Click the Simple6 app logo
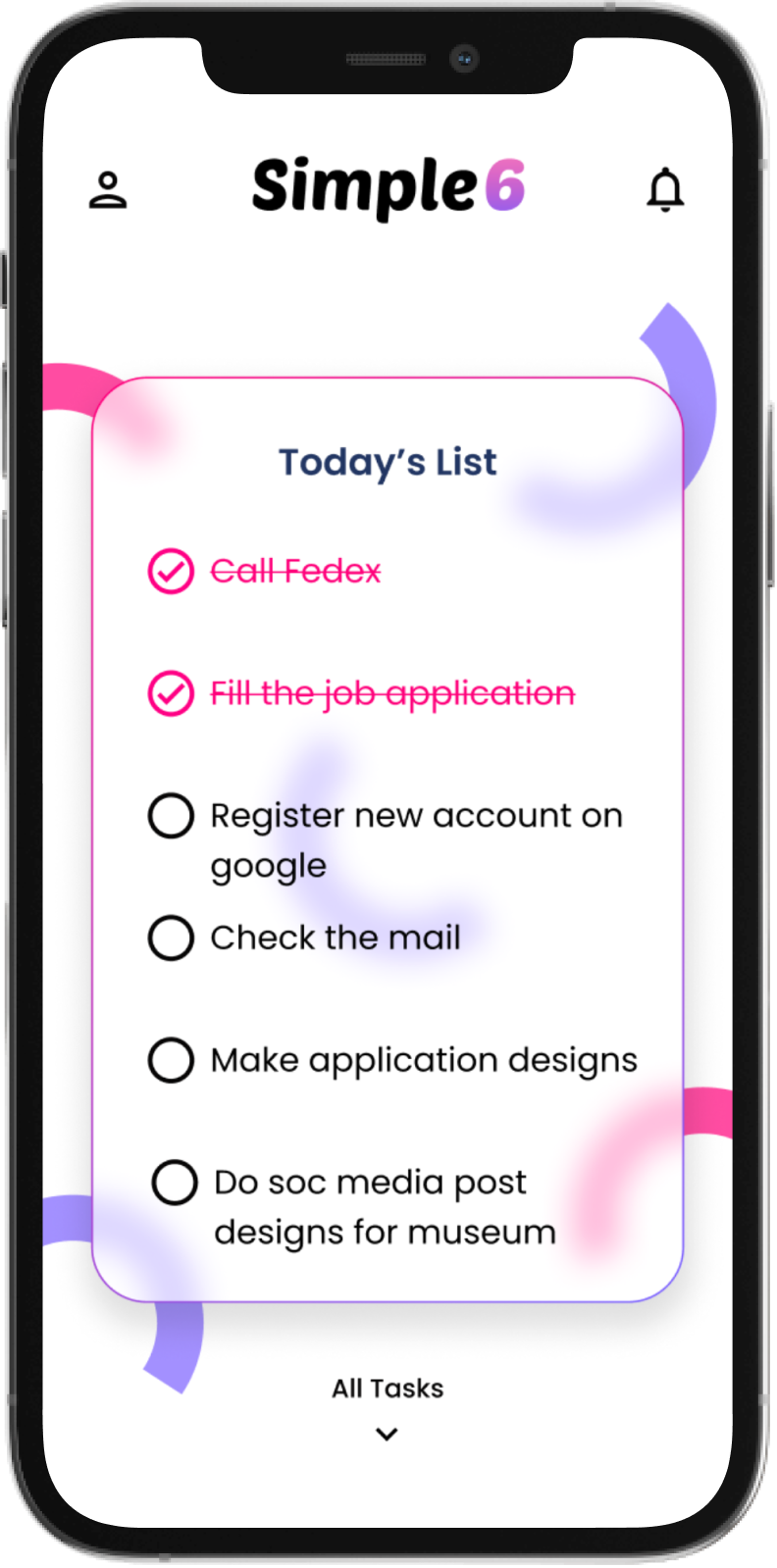 point(387,186)
